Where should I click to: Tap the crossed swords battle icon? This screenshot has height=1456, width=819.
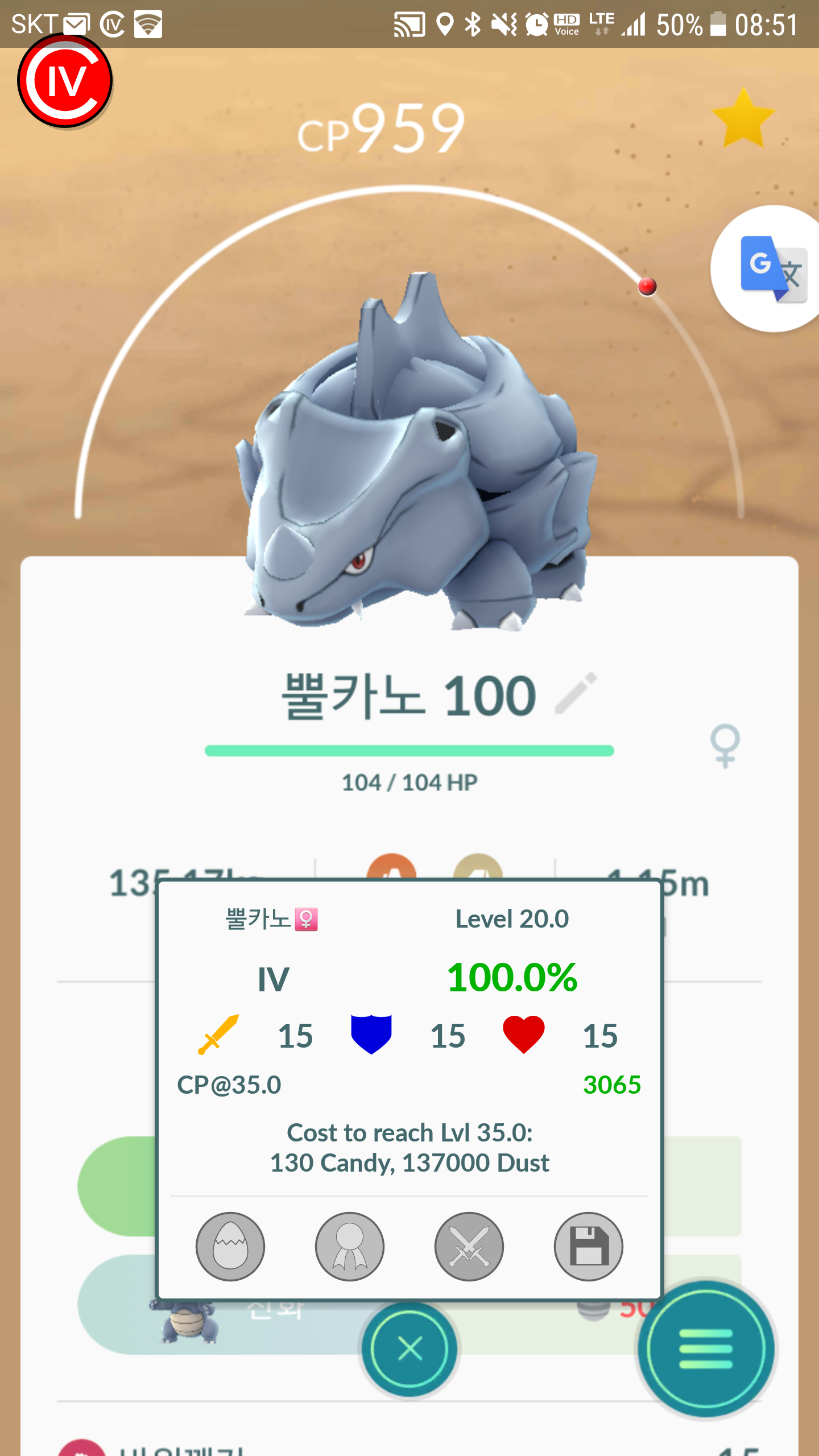469,1247
